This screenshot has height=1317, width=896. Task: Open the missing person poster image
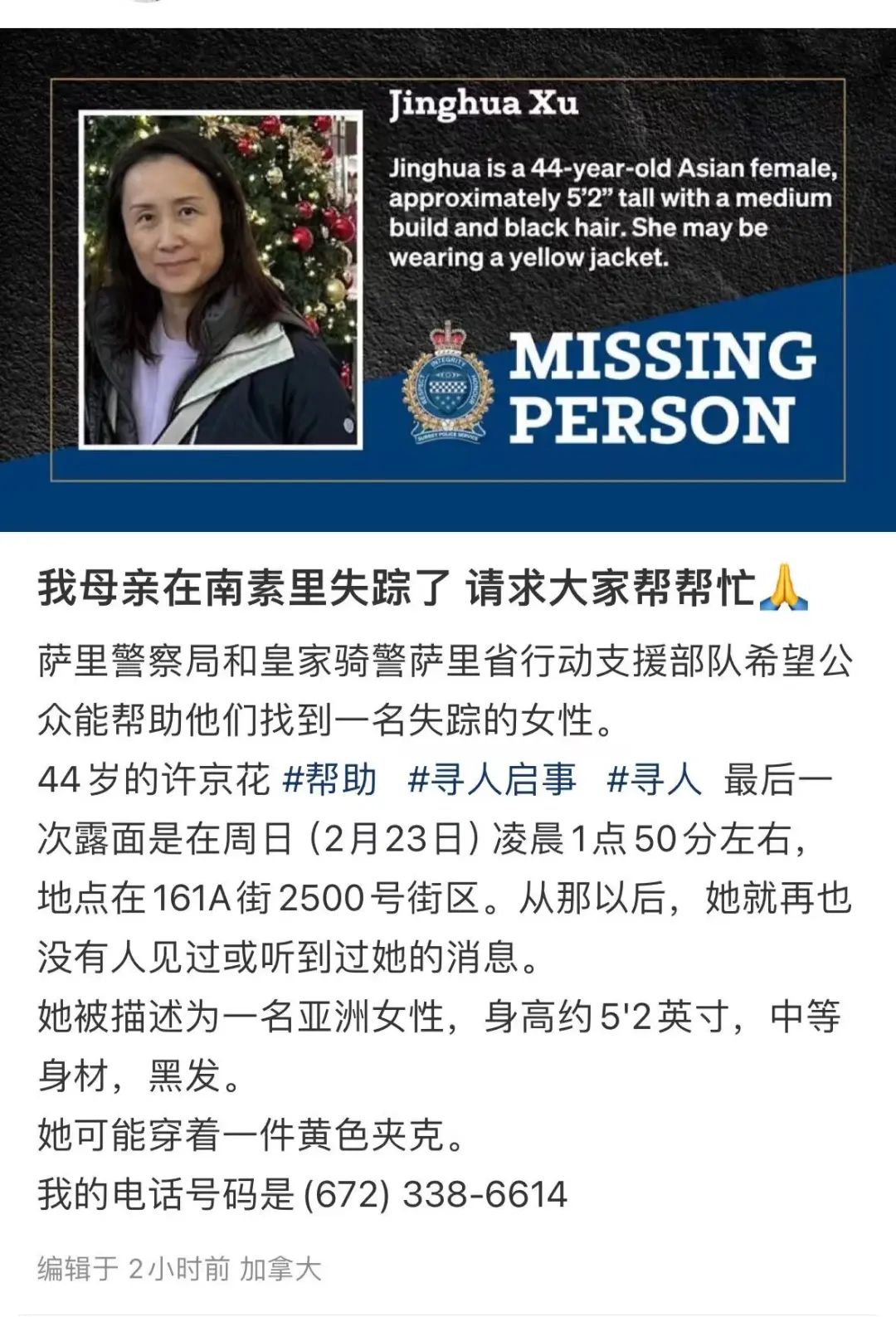(448, 280)
